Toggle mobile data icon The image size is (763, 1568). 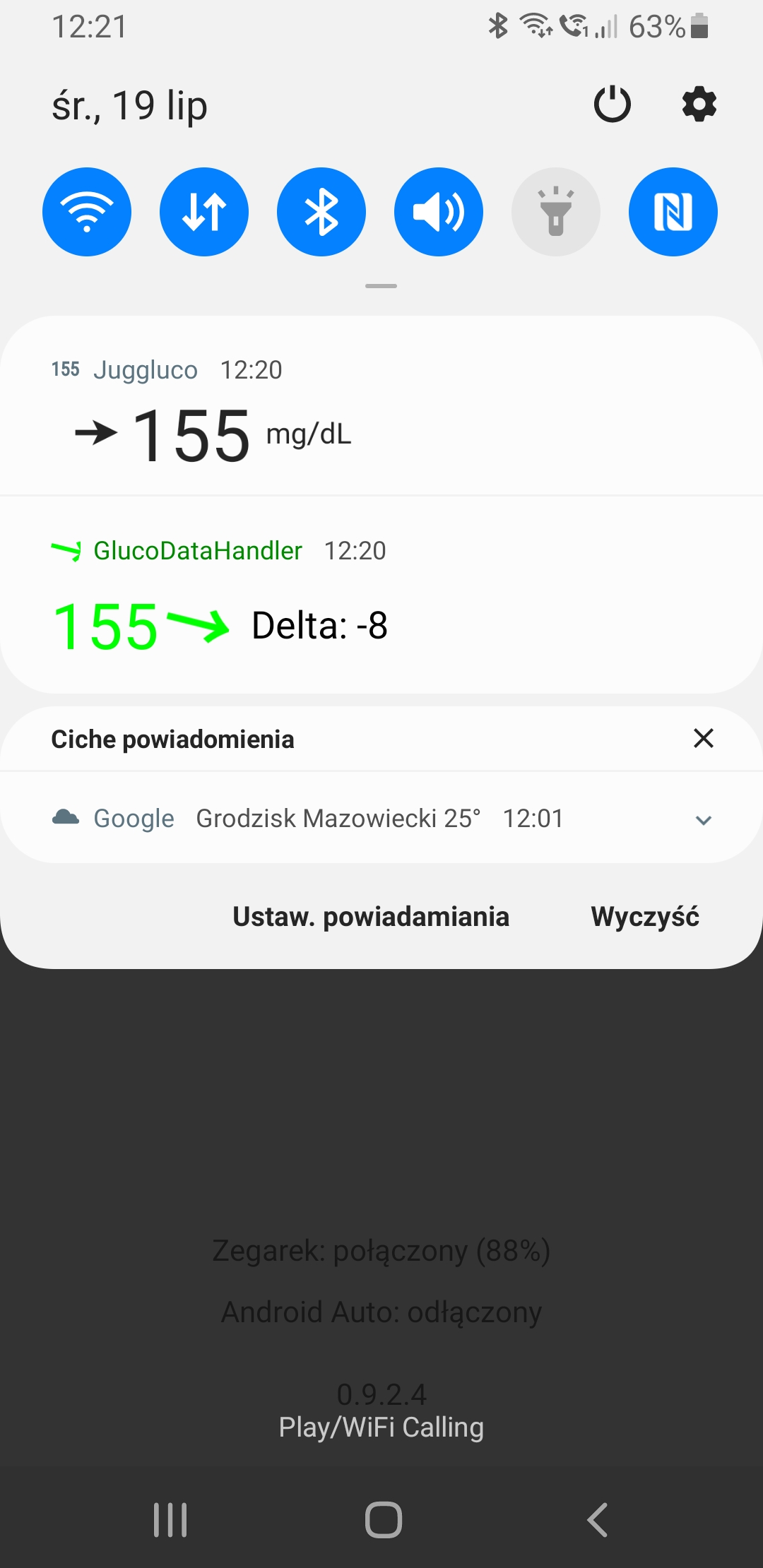(203, 211)
